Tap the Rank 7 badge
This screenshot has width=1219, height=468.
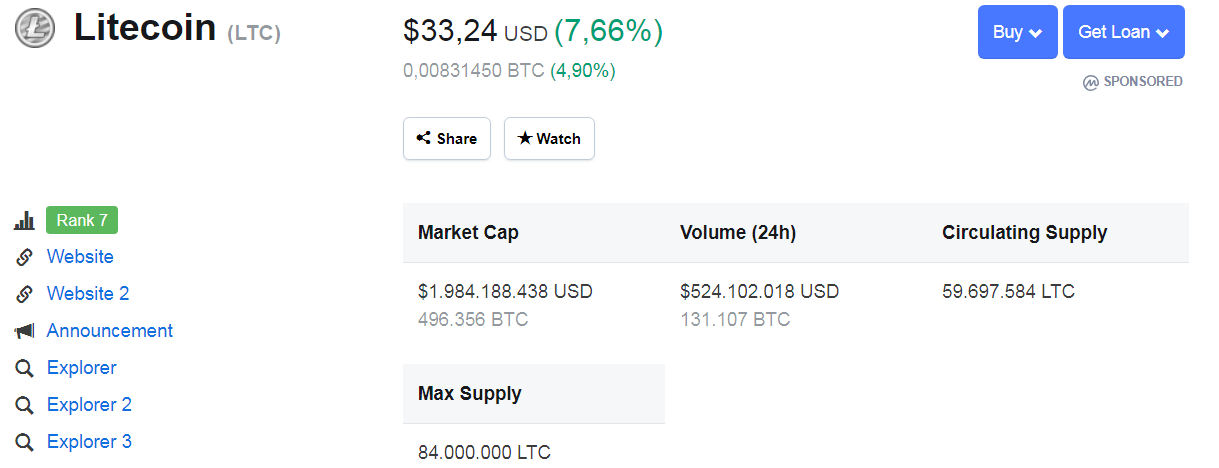82,220
